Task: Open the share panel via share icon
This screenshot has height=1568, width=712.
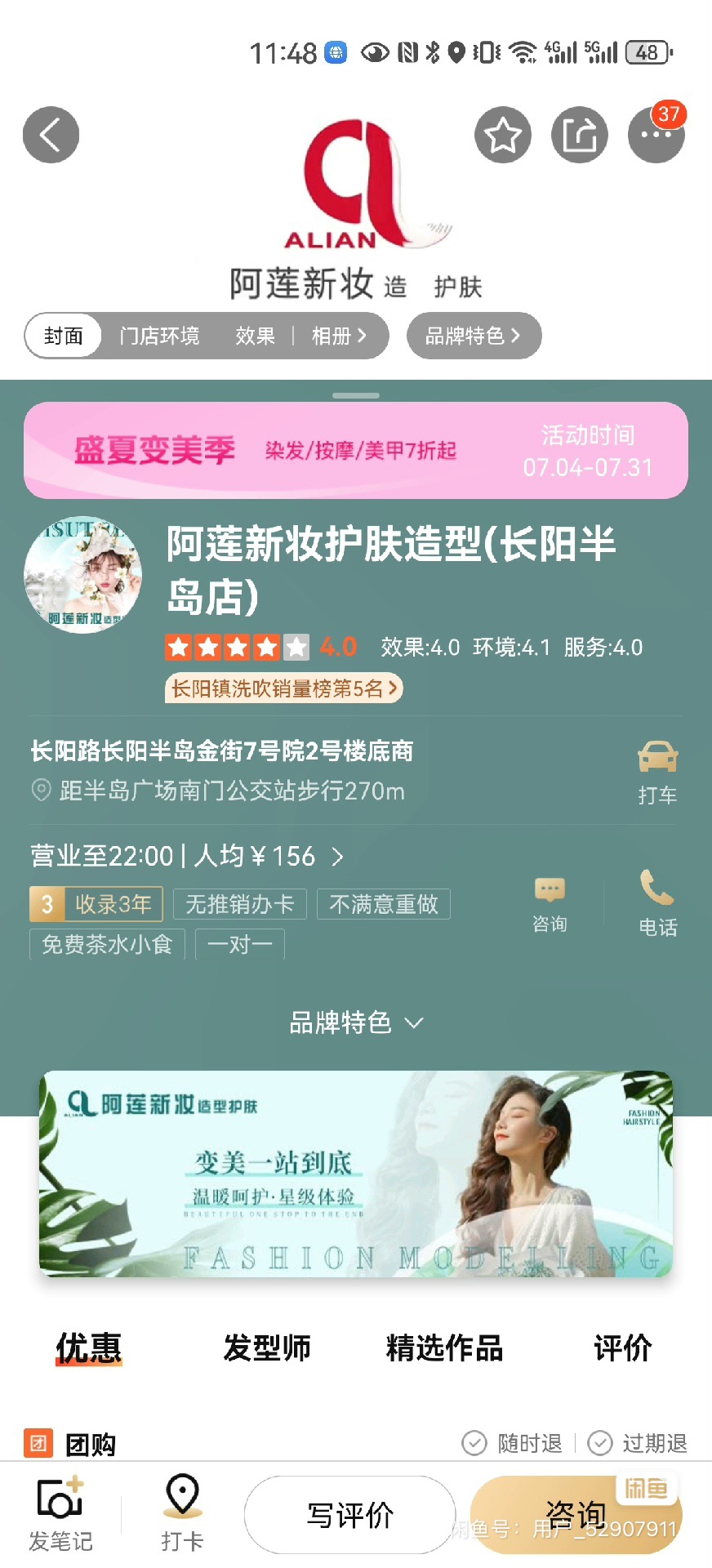Action: [x=579, y=135]
